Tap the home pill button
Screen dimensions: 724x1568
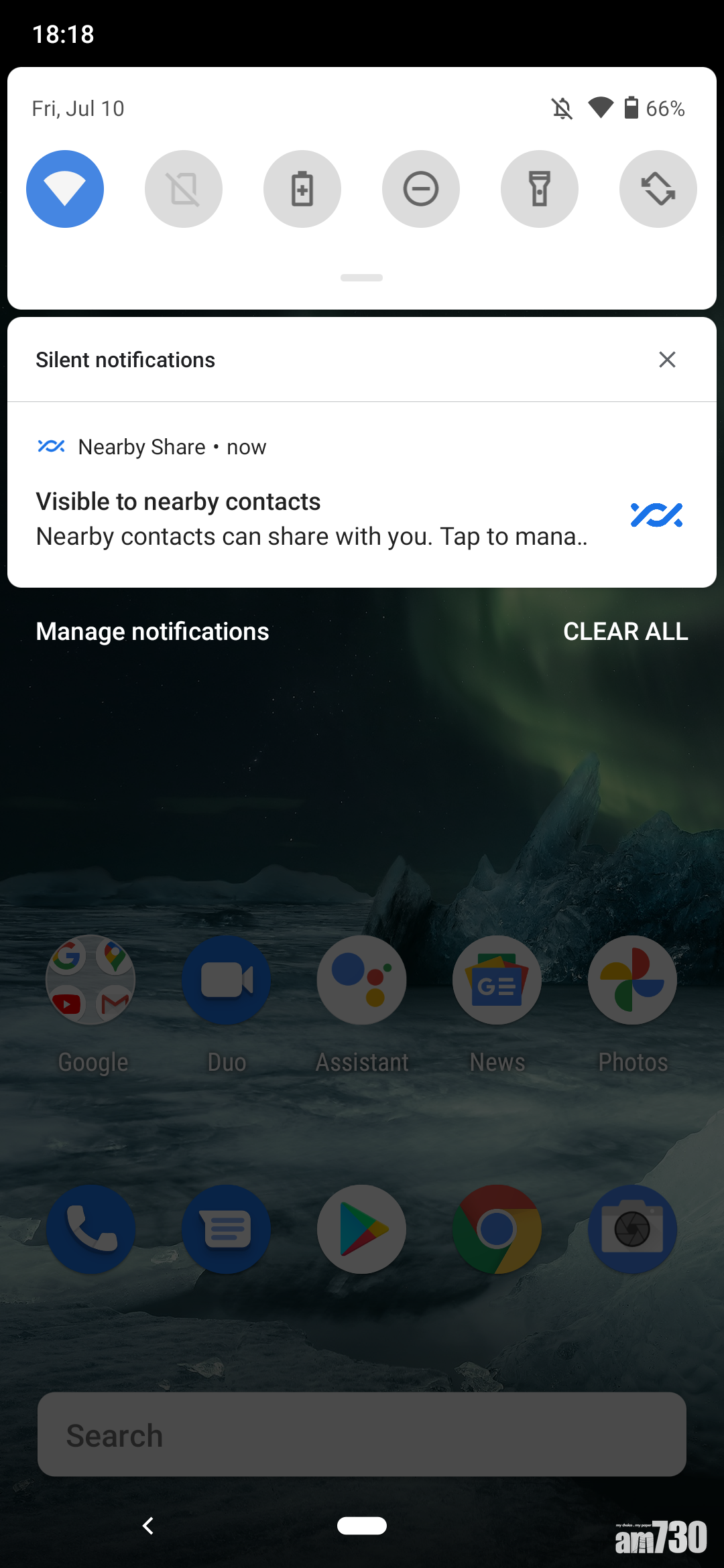click(x=362, y=1526)
